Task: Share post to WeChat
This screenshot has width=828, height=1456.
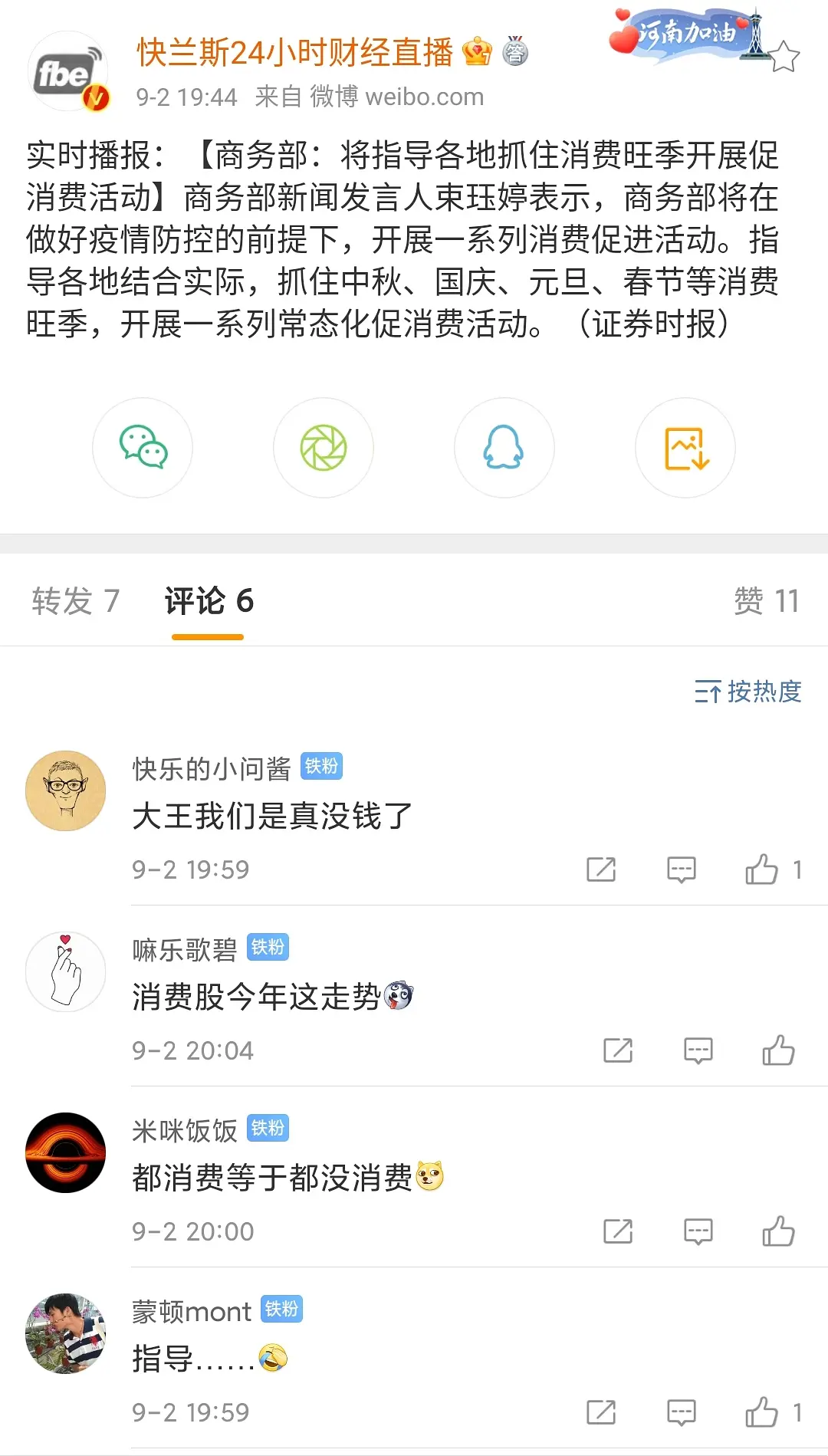Action: pos(143,448)
